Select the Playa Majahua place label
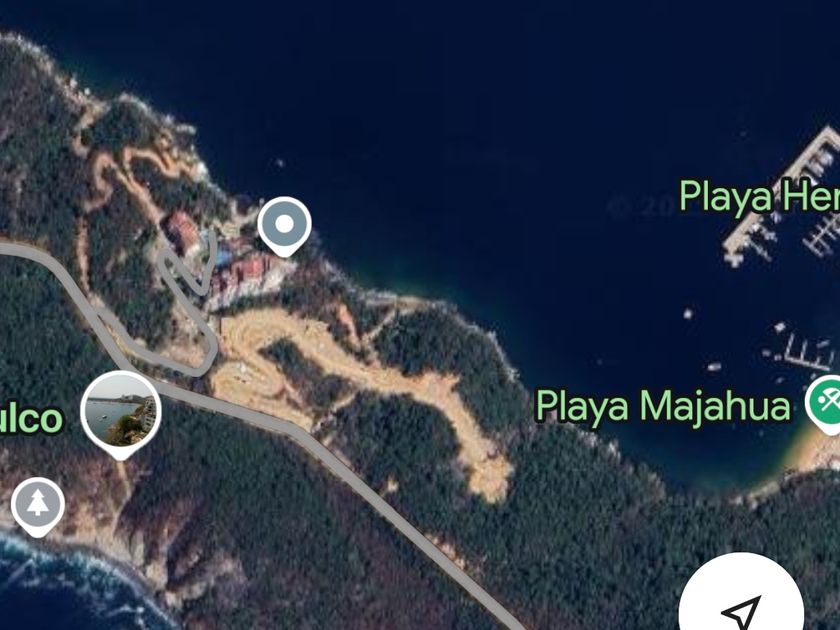840x630 pixels. coord(663,407)
